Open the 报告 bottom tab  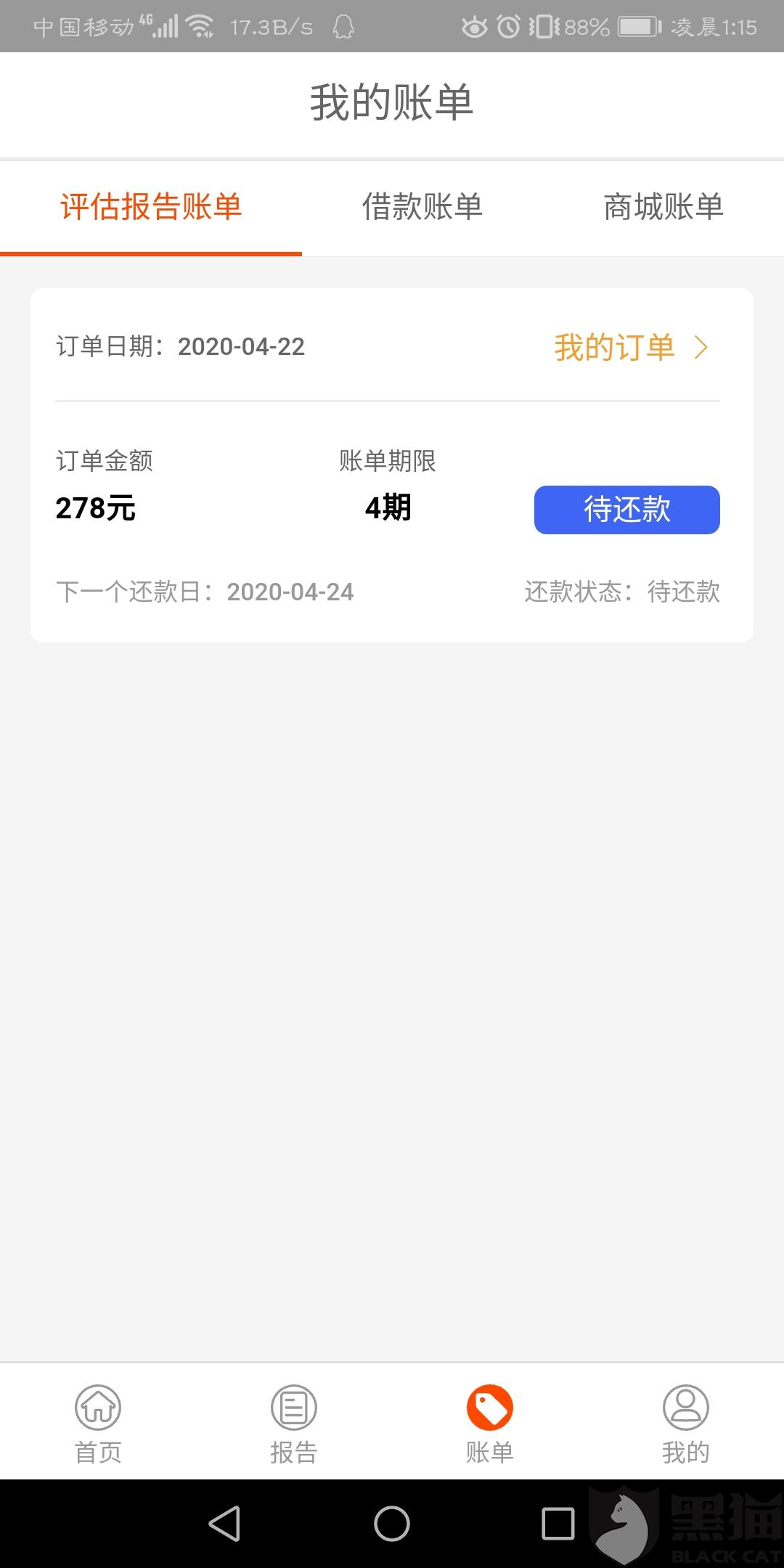tap(294, 1424)
